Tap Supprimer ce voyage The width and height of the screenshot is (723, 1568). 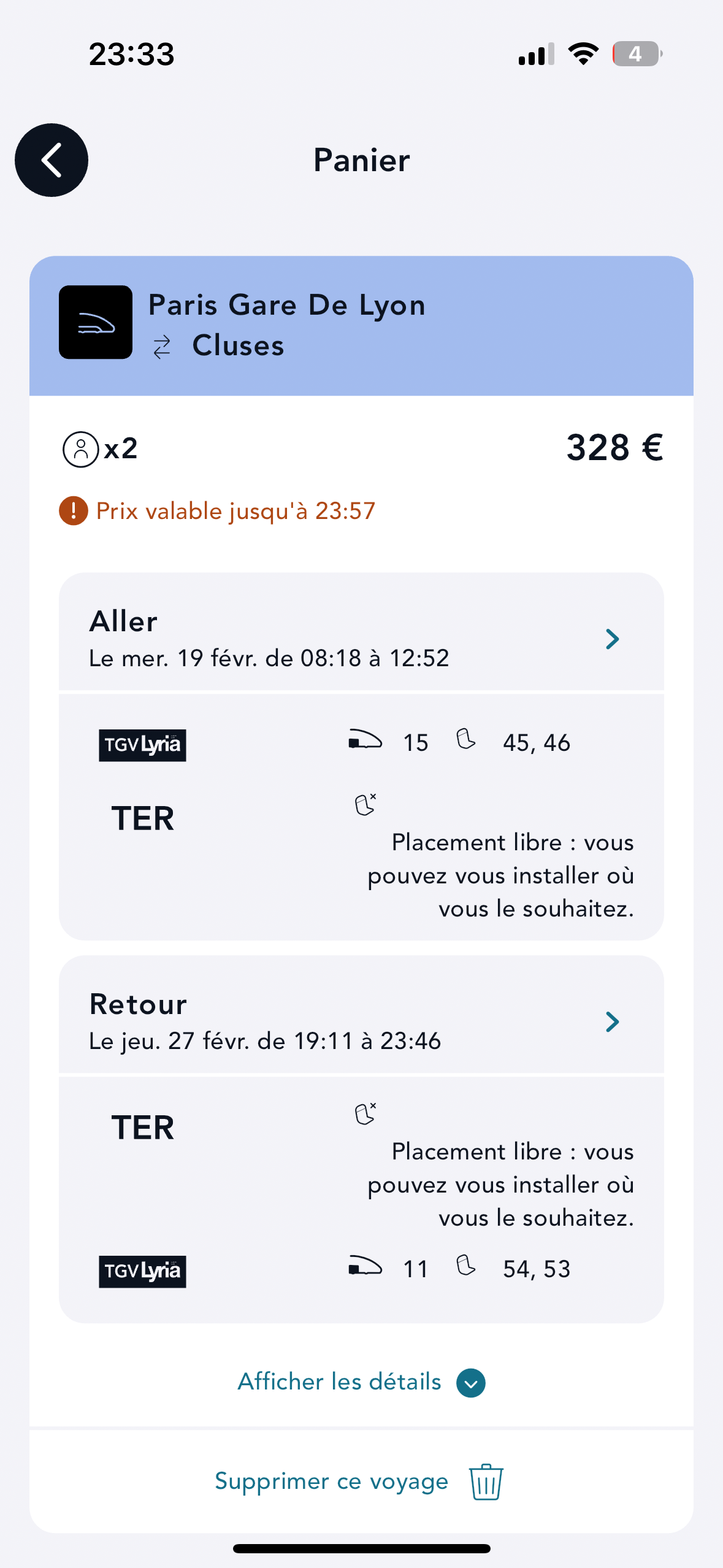359,1482
